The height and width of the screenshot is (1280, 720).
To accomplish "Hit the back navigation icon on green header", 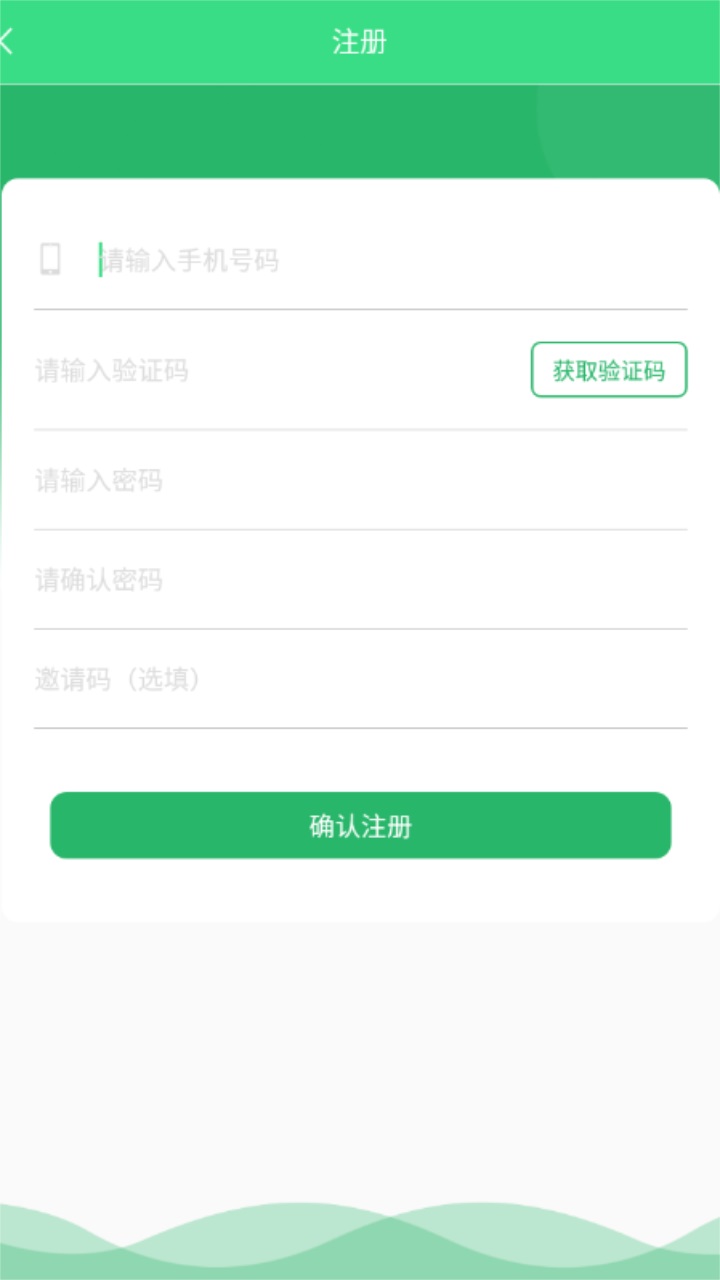I will click(x=8, y=40).
